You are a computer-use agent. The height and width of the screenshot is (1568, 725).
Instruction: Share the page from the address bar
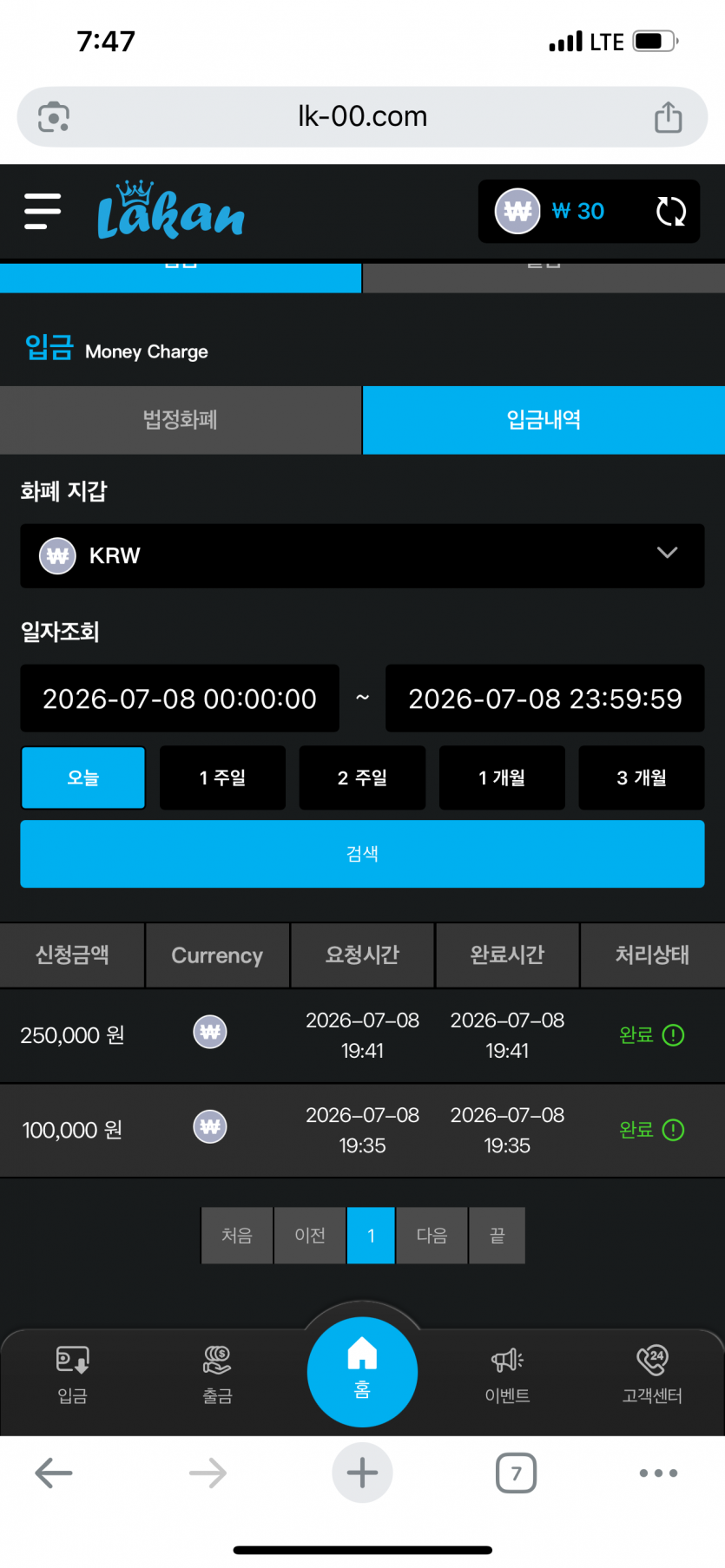(668, 117)
